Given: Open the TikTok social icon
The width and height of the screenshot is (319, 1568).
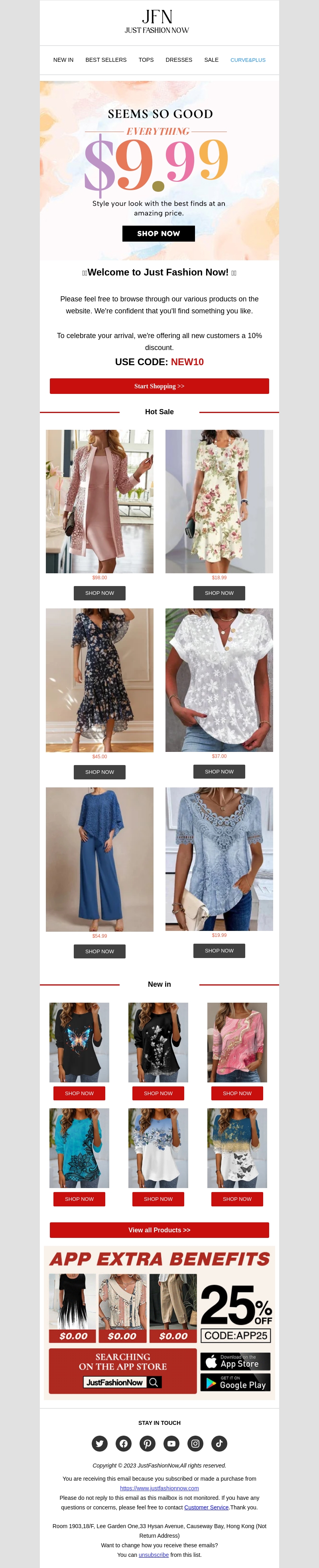Looking at the screenshot, I should [219, 1443].
